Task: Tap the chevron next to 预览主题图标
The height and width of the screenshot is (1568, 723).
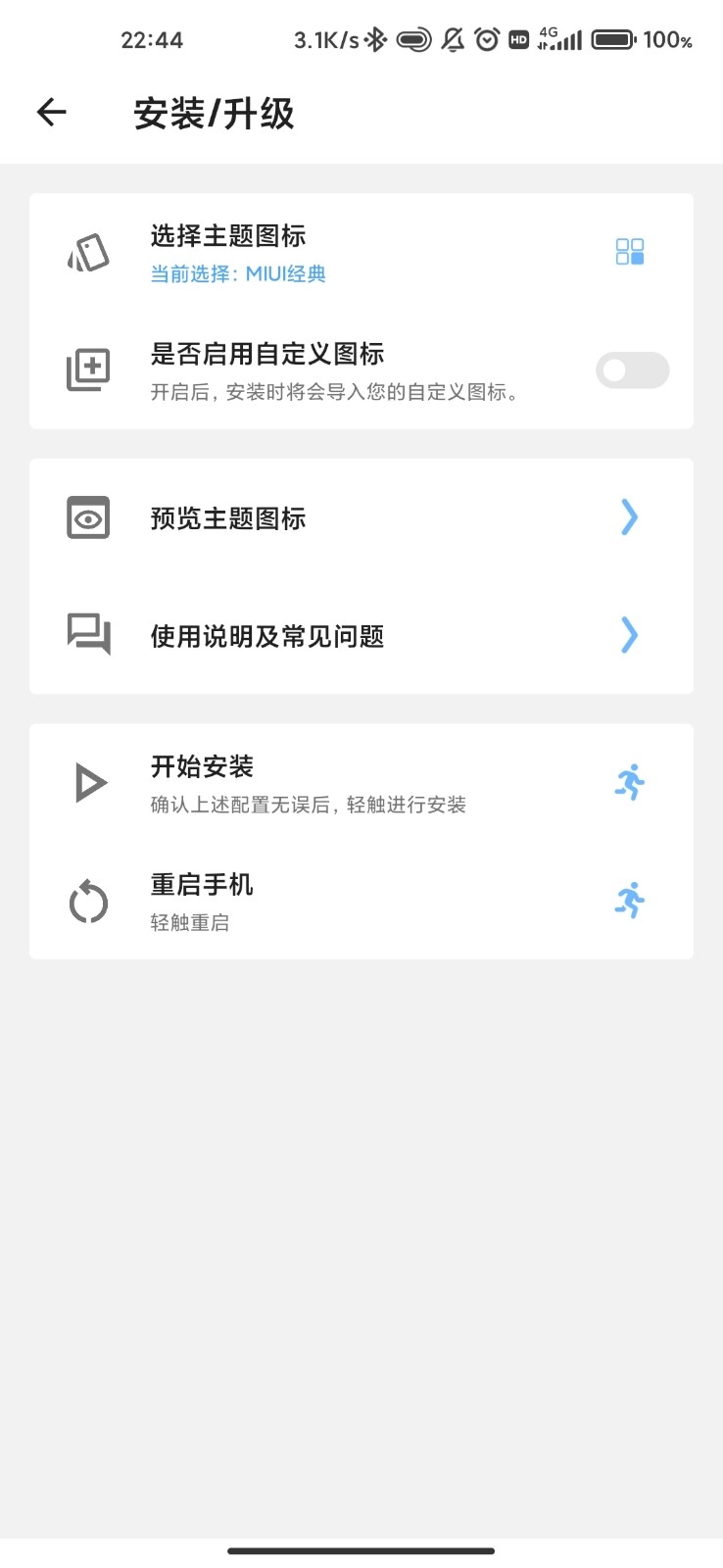Action: pos(630,517)
